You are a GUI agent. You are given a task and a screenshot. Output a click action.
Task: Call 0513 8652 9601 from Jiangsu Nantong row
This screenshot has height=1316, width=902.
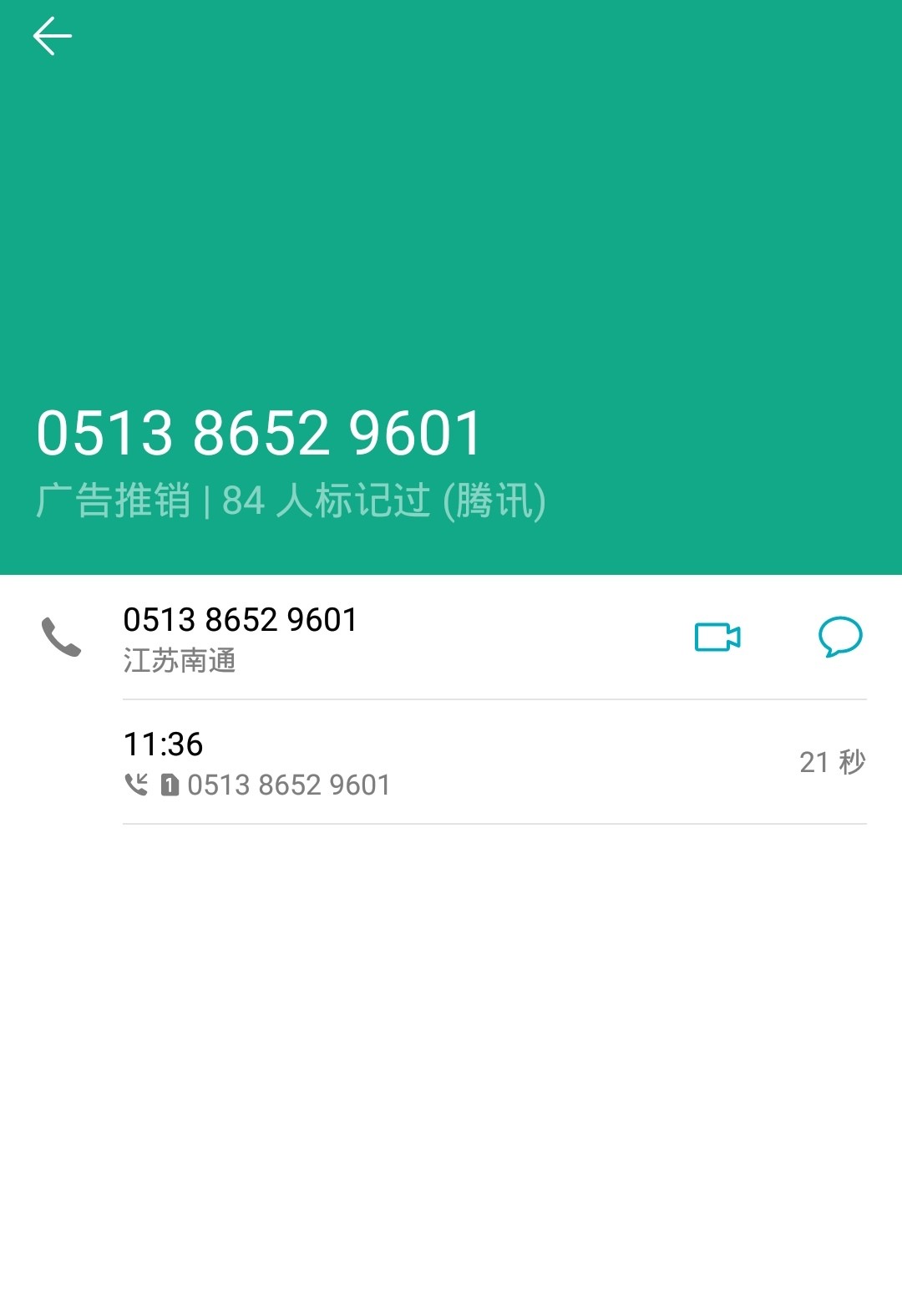(241, 638)
